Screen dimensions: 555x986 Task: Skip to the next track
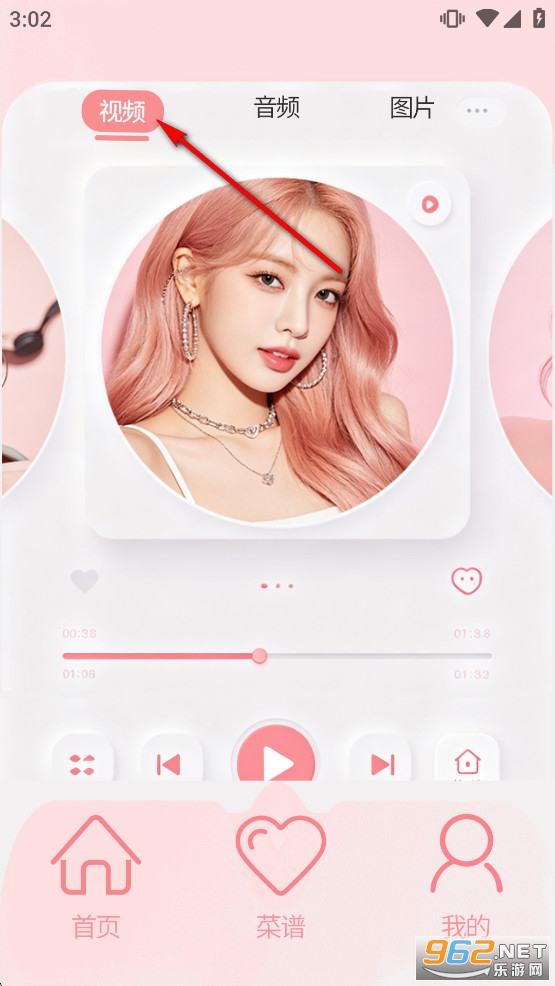(x=382, y=764)
